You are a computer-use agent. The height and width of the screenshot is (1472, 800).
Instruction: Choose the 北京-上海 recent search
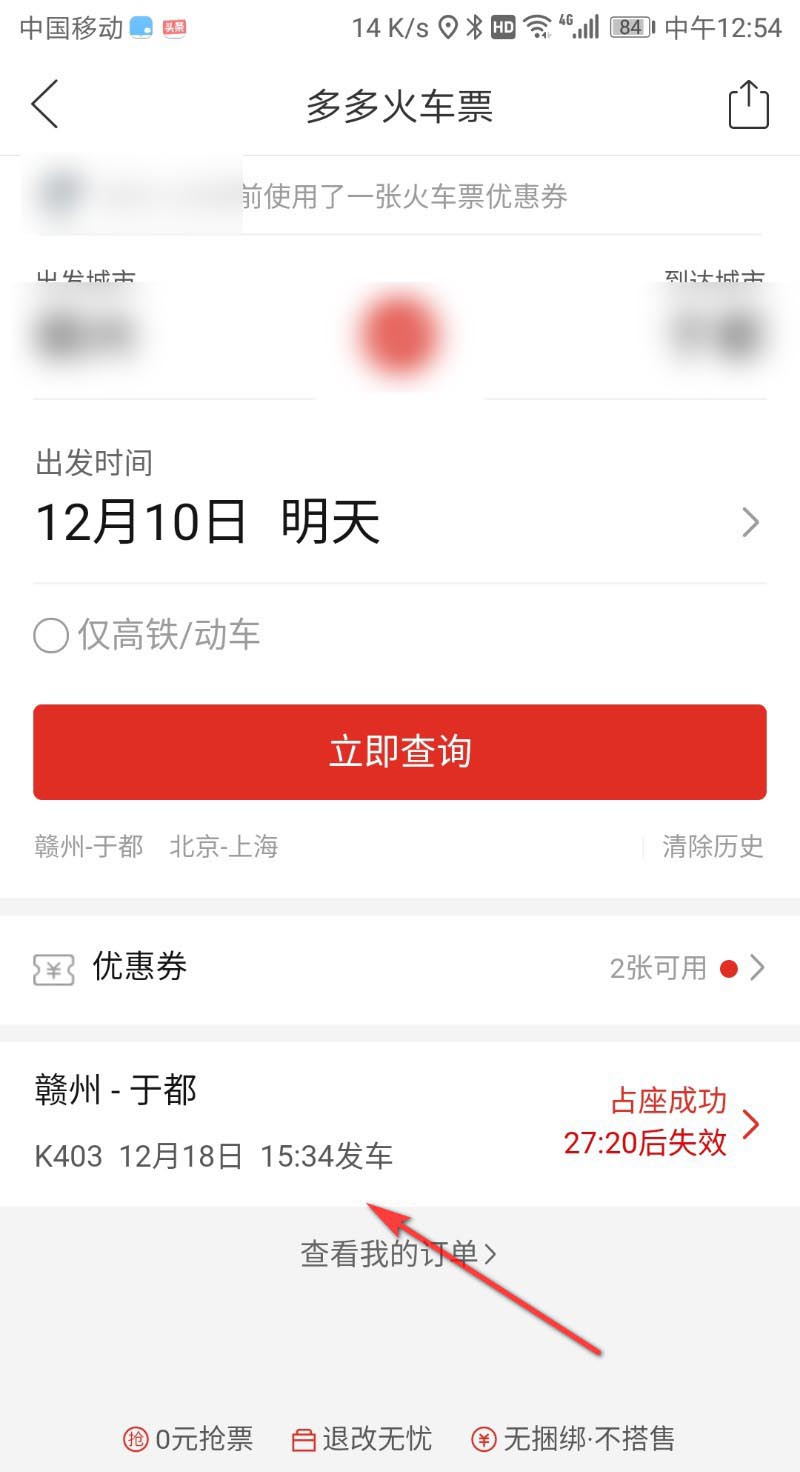click(x=224, y=846)
